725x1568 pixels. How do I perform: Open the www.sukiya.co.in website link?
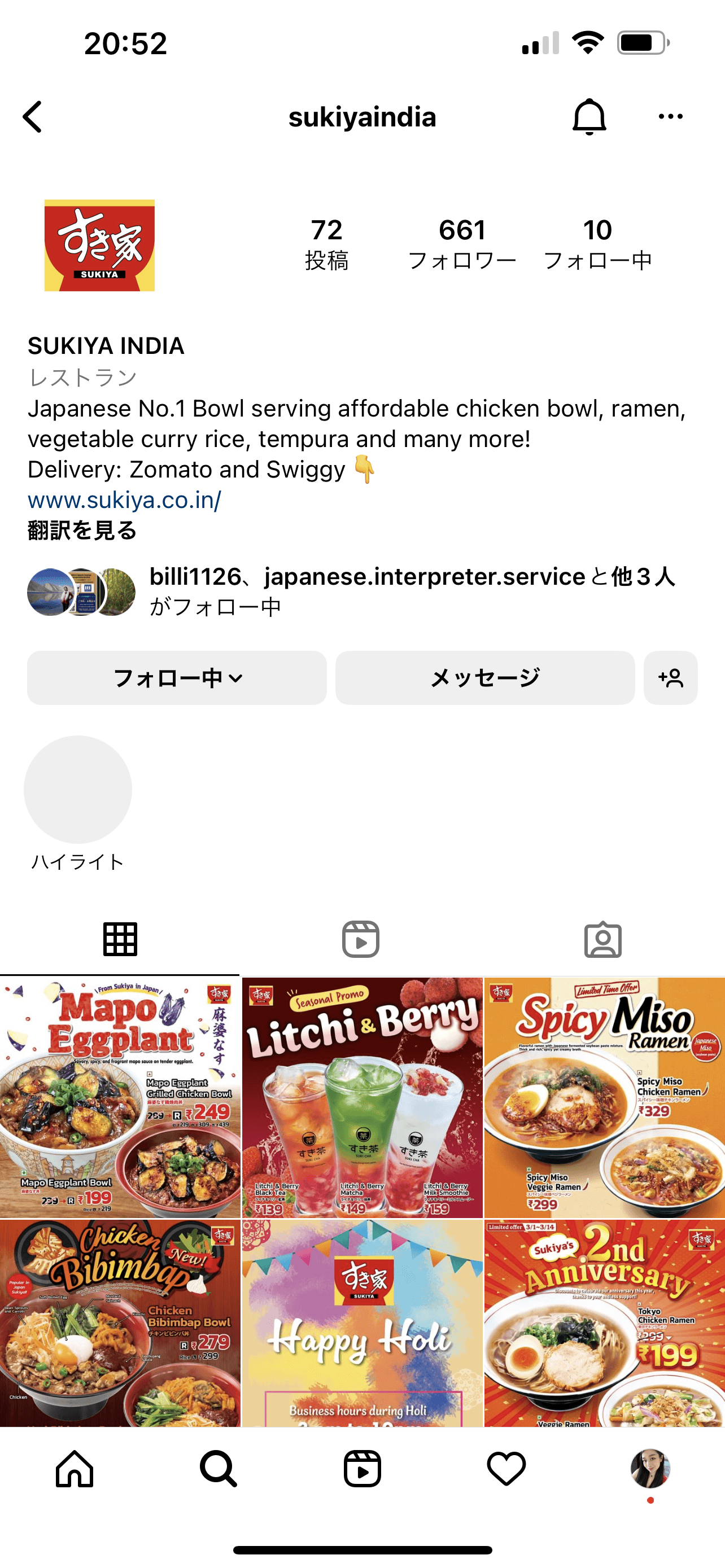[124, 500]
